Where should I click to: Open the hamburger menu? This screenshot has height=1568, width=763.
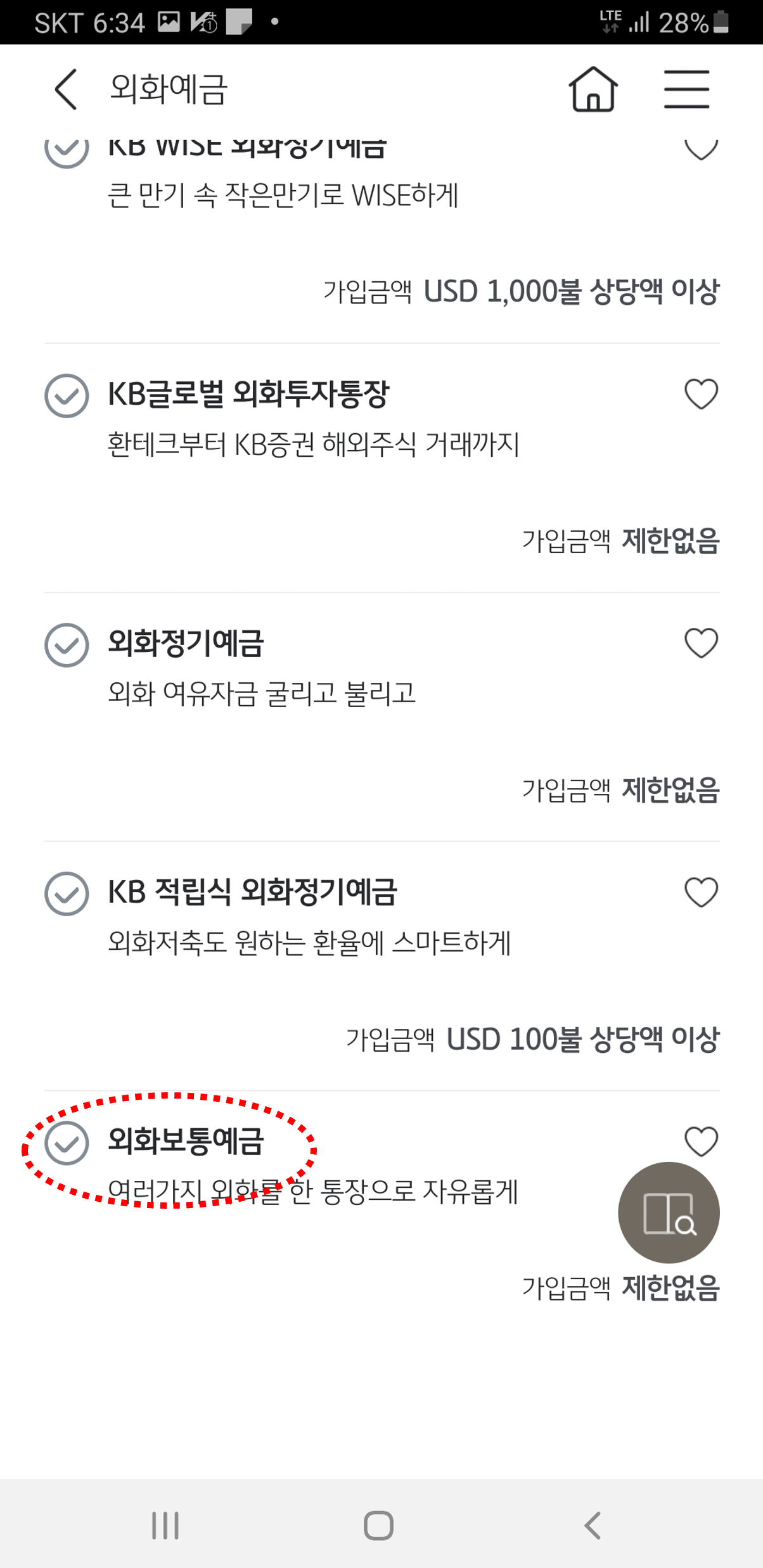coord(686,89)
